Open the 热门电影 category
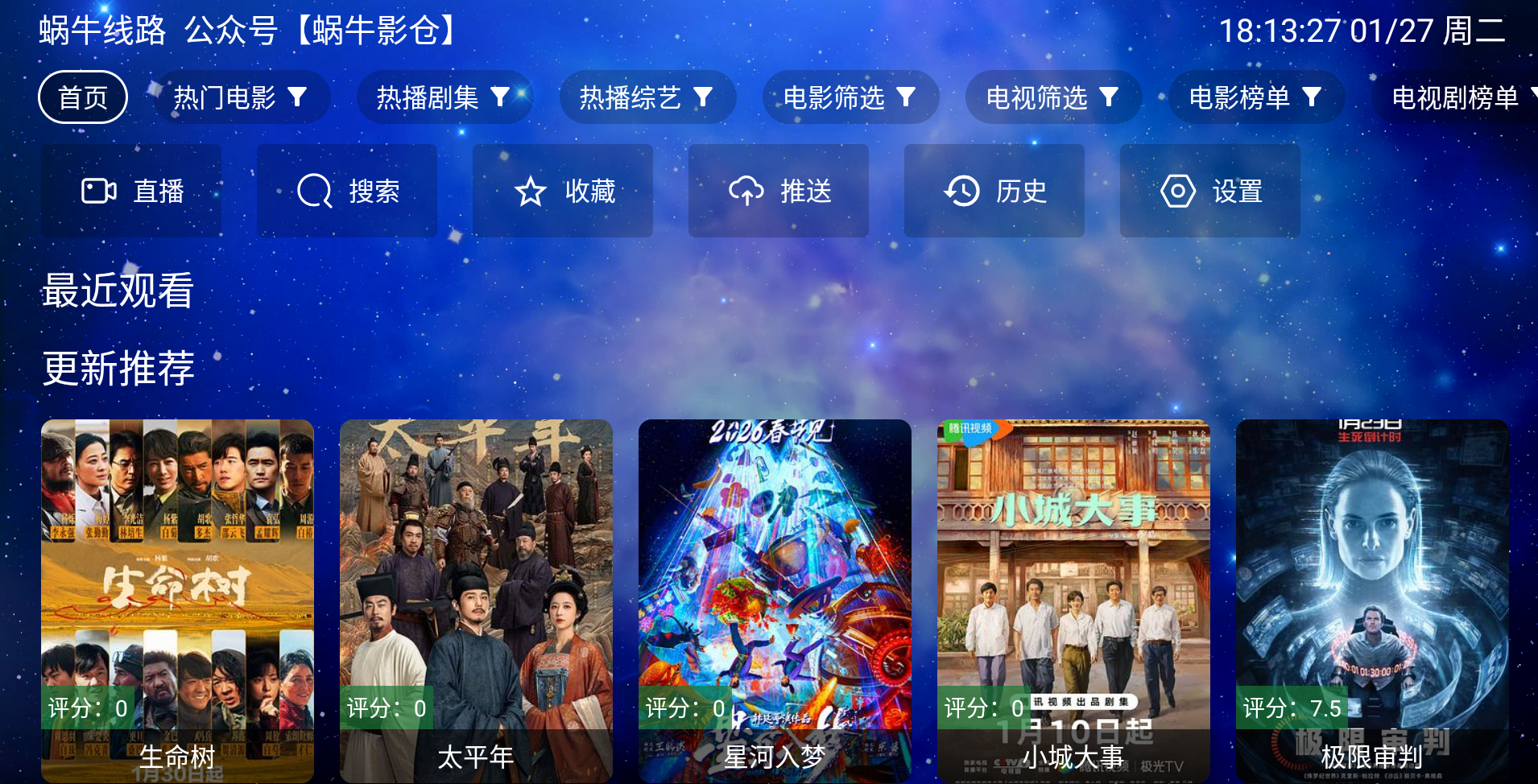 tap(241, 97)
